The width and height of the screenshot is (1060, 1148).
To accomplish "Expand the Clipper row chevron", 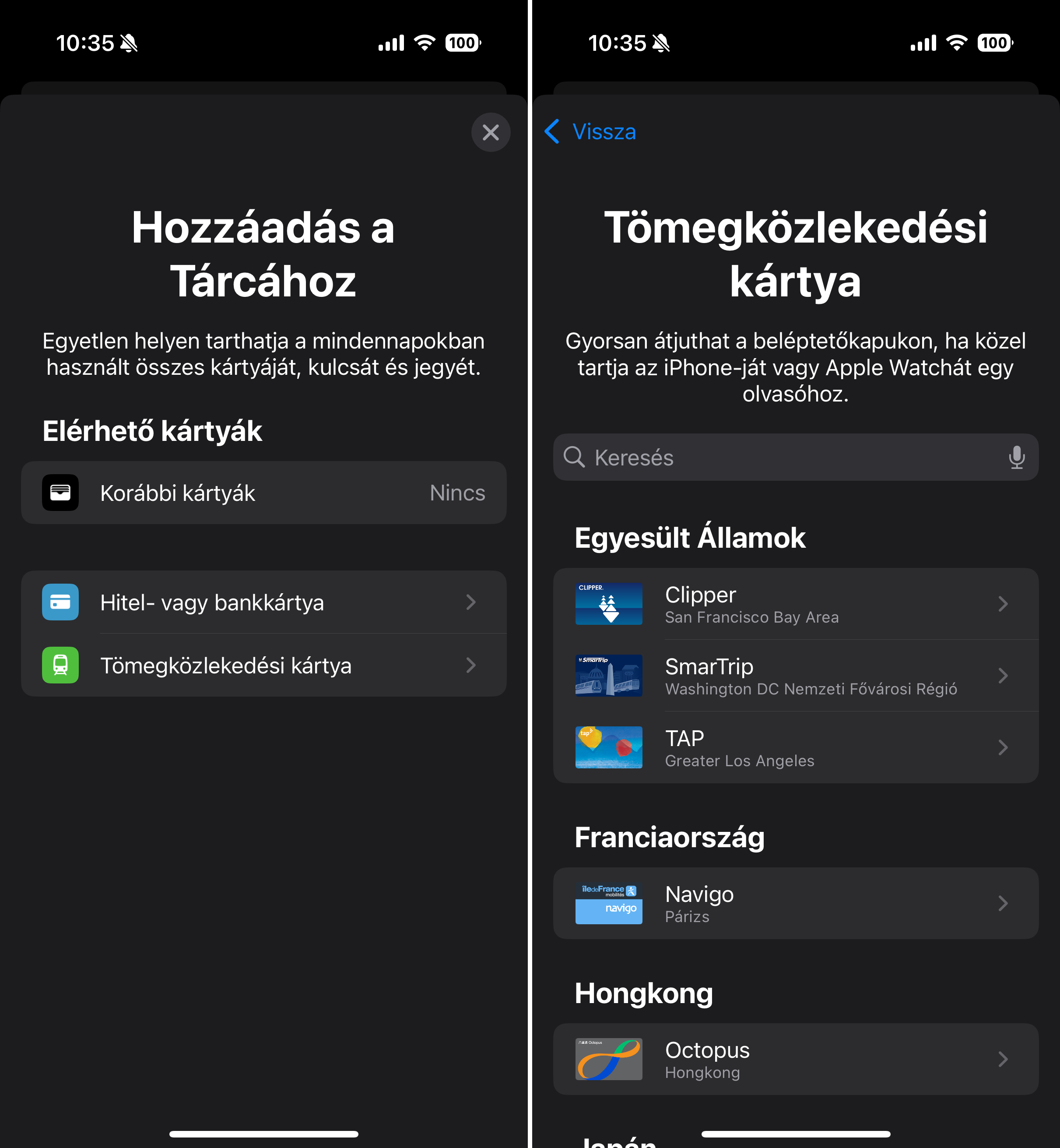I will coord(1003,603).
